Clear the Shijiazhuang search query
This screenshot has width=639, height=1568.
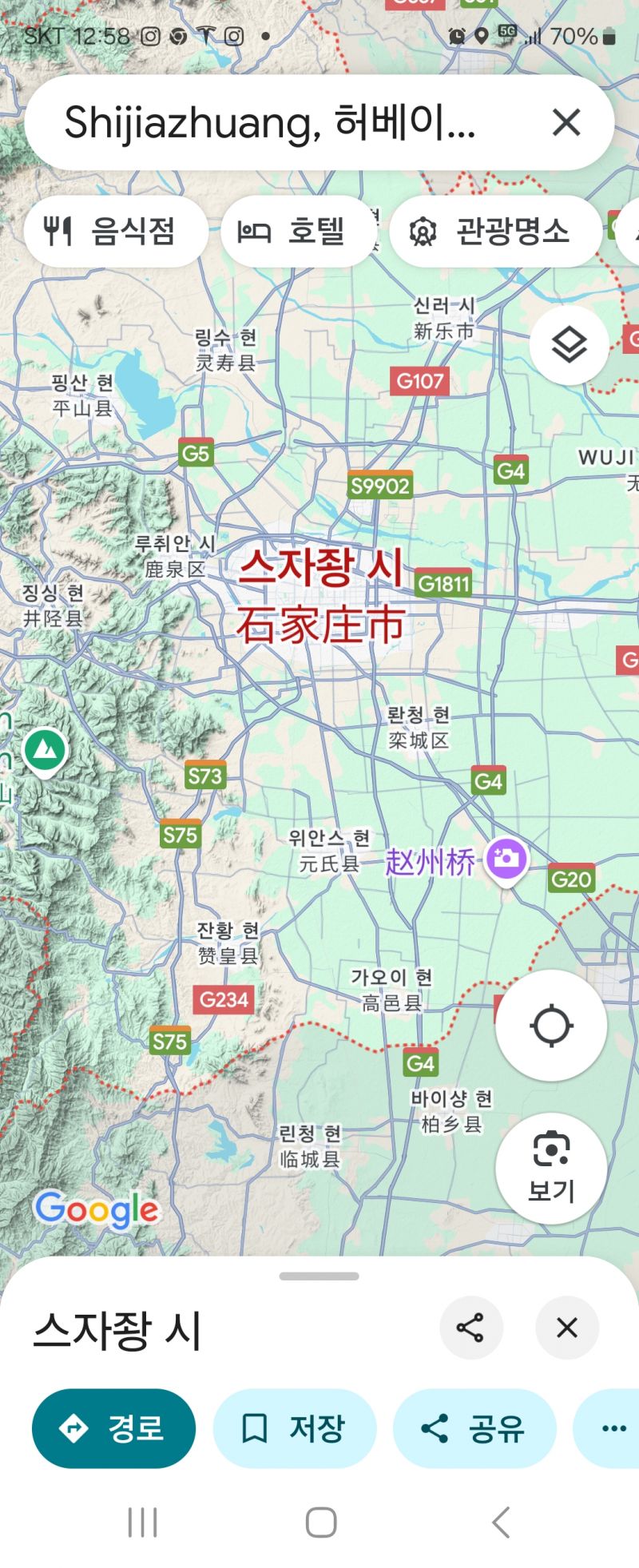566,123
